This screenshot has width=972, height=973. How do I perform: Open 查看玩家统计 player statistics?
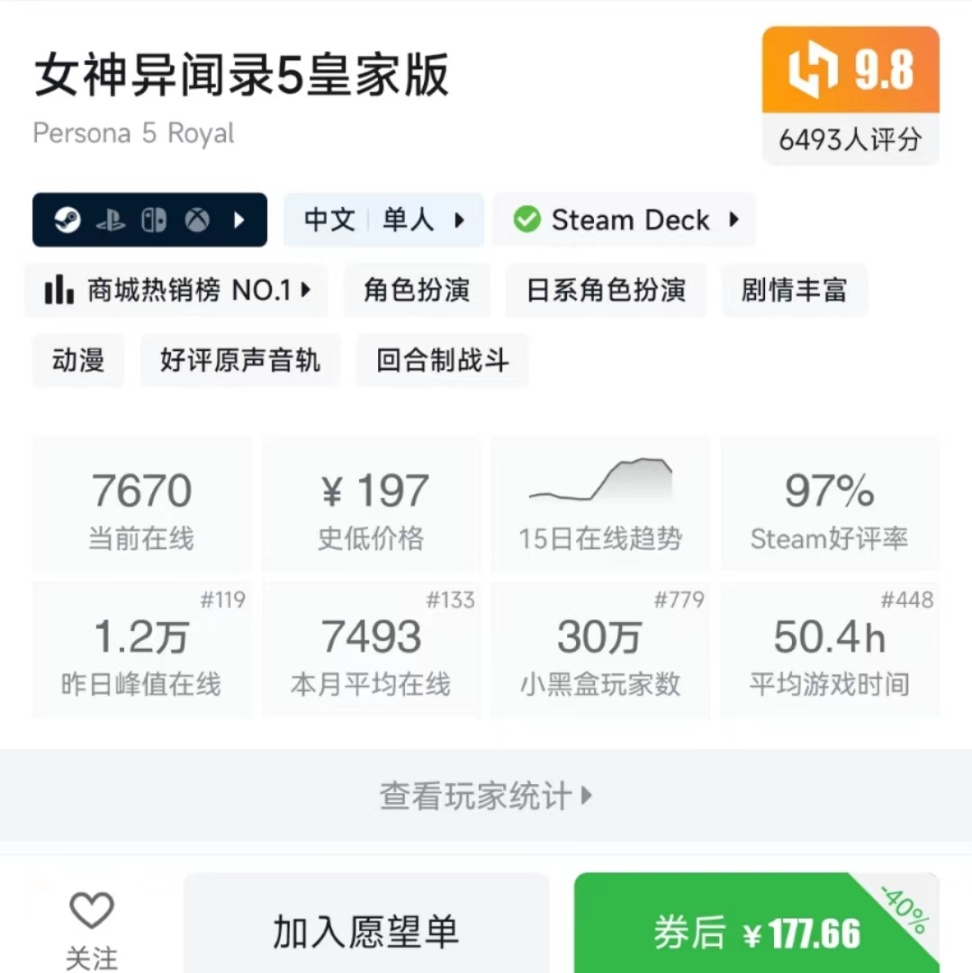pyautogui.click(x=486, y=796)
